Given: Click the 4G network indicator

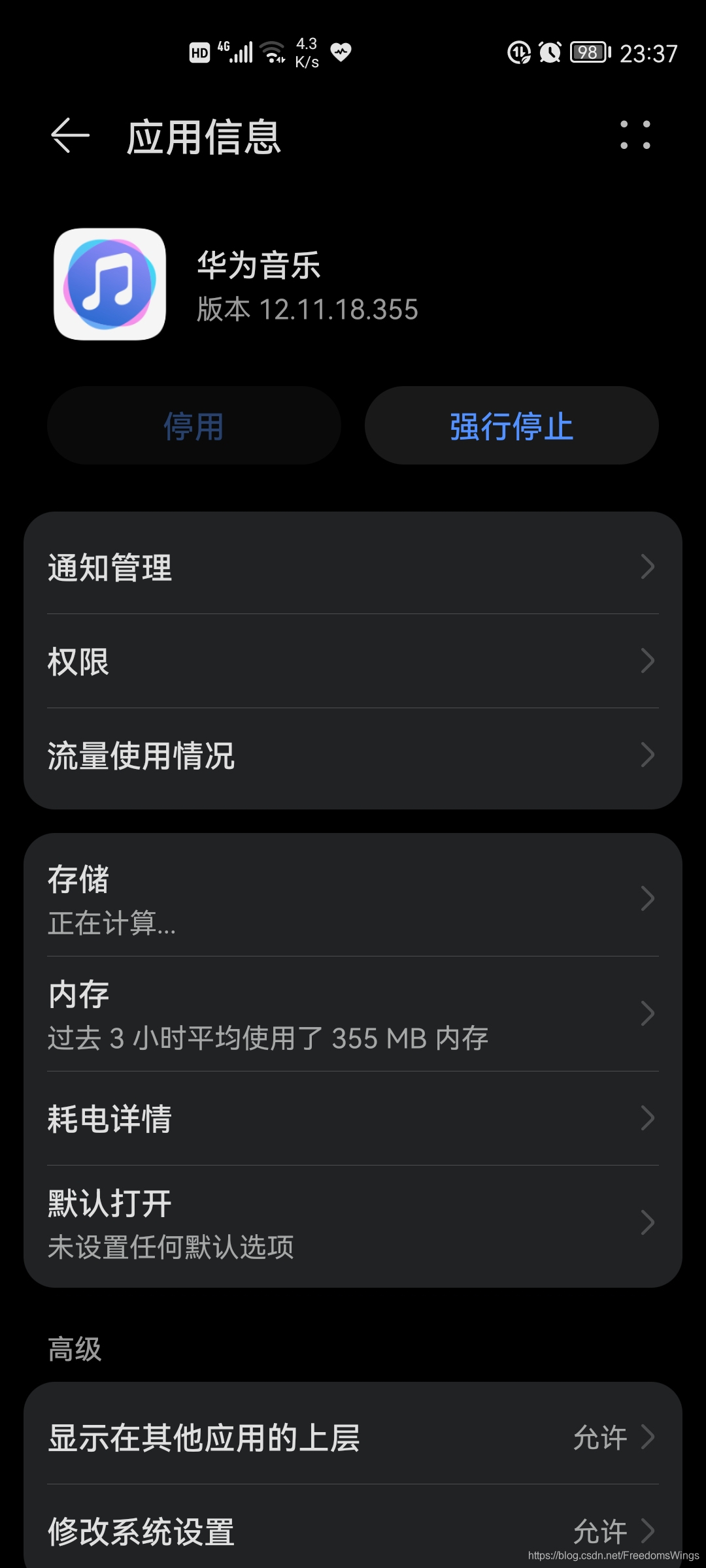Looking at the screenshot, I should click(221, 46).
